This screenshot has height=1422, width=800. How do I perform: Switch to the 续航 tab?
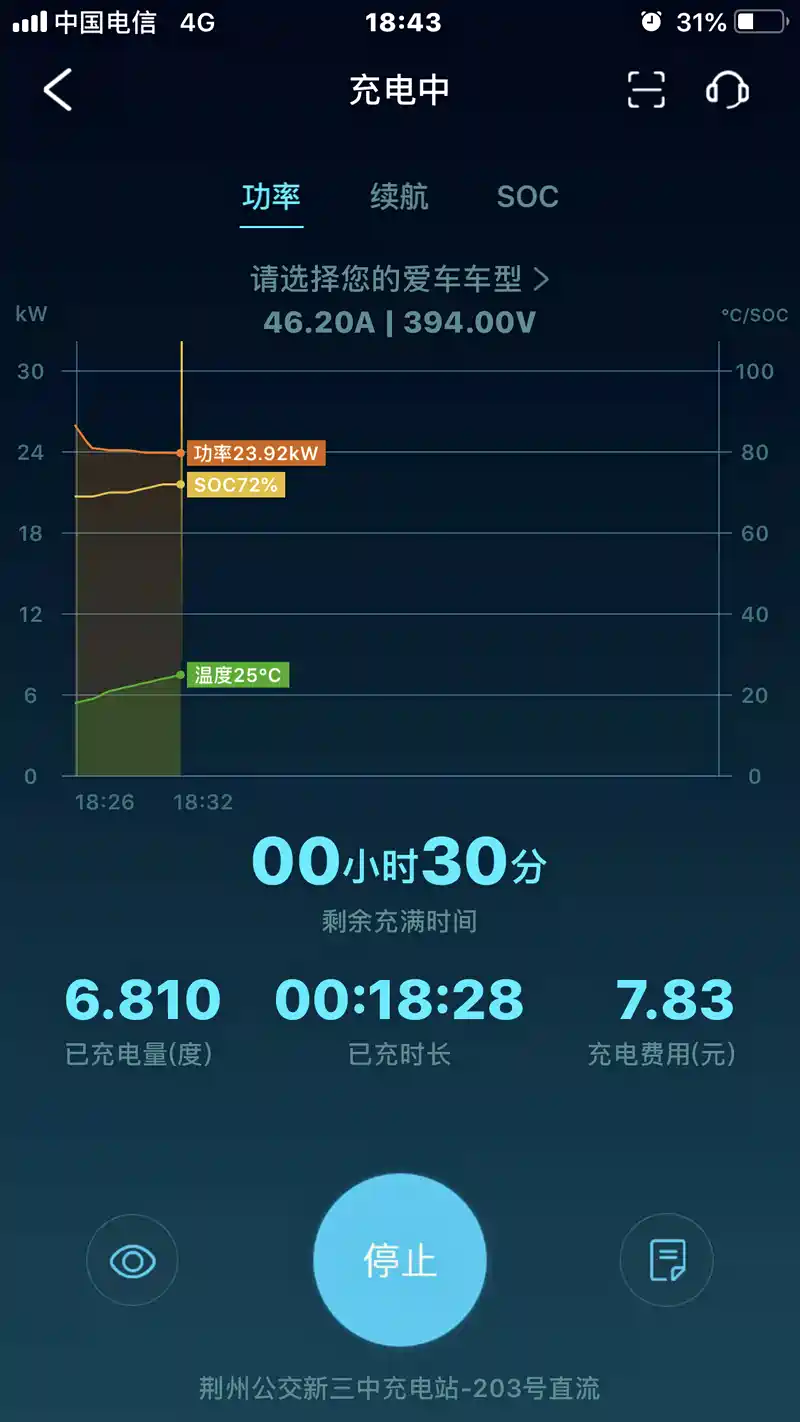(399, 196)
